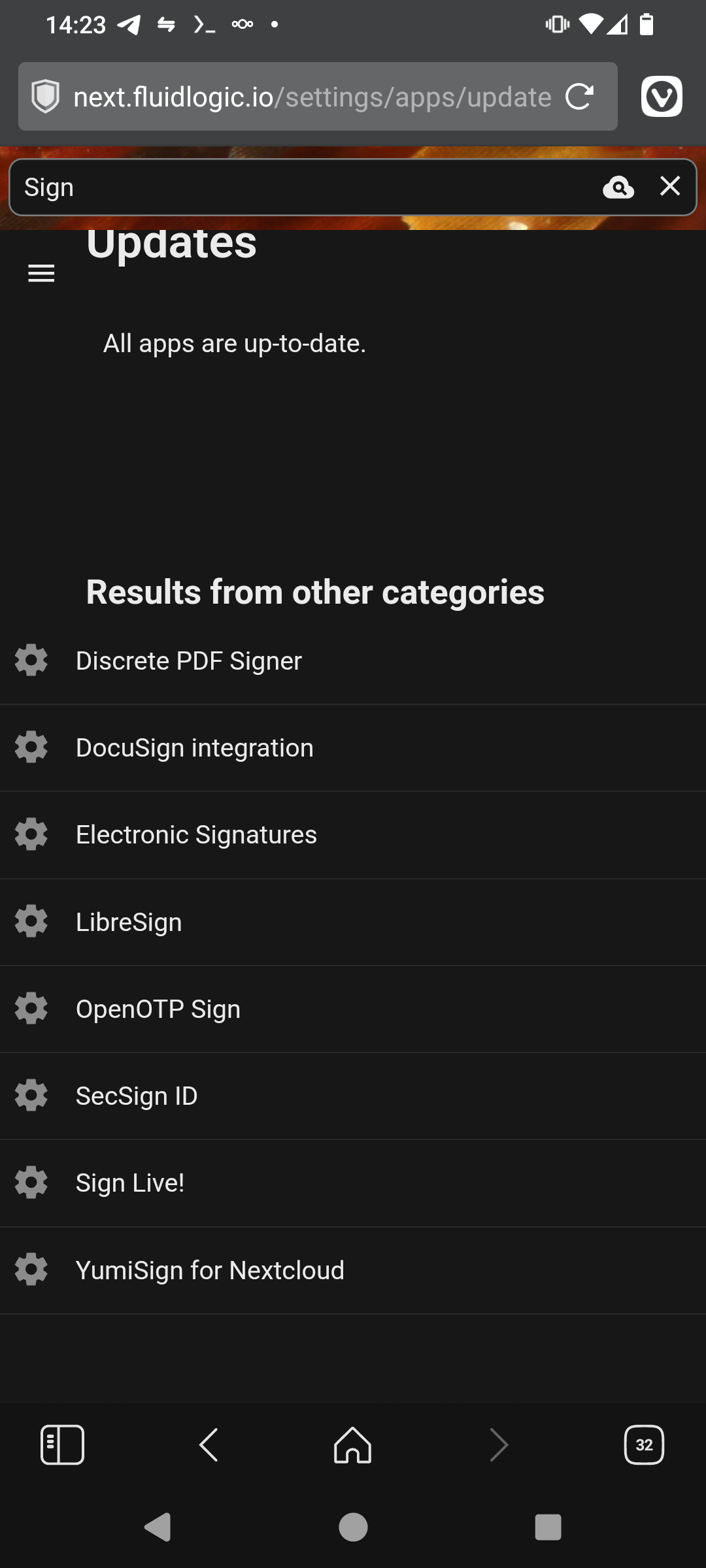Open YumiSign for Nextcloud entry
The image size is (706, 1568).
210,1271
